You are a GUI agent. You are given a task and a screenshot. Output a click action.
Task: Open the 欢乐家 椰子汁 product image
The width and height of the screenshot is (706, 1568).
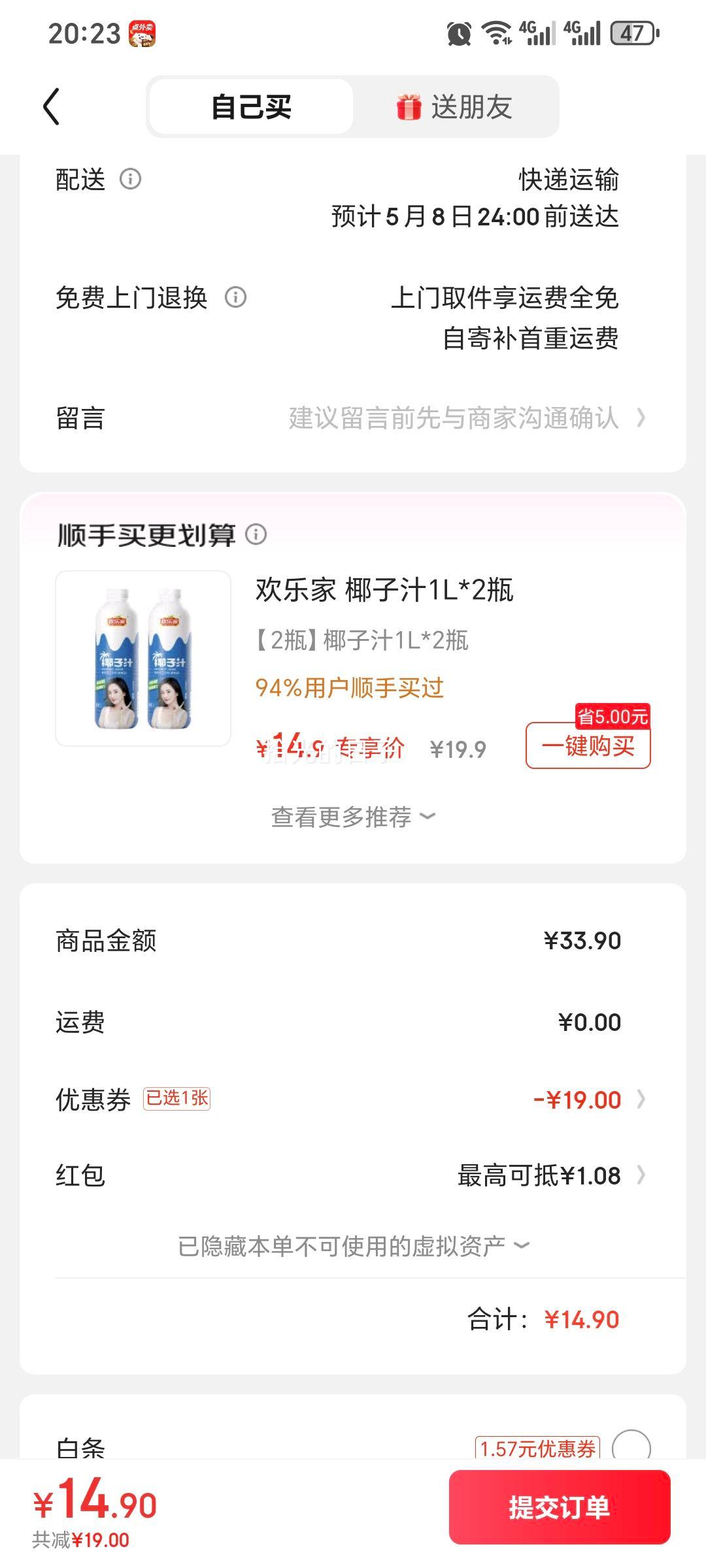tap(143, 659)
